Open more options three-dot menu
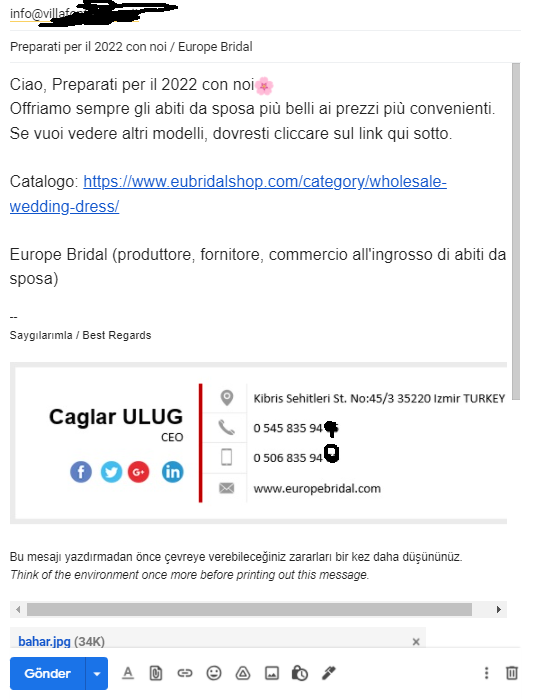The height and width of the screenshot is (699, 534). pyautogui.click(x=486, y=673)
